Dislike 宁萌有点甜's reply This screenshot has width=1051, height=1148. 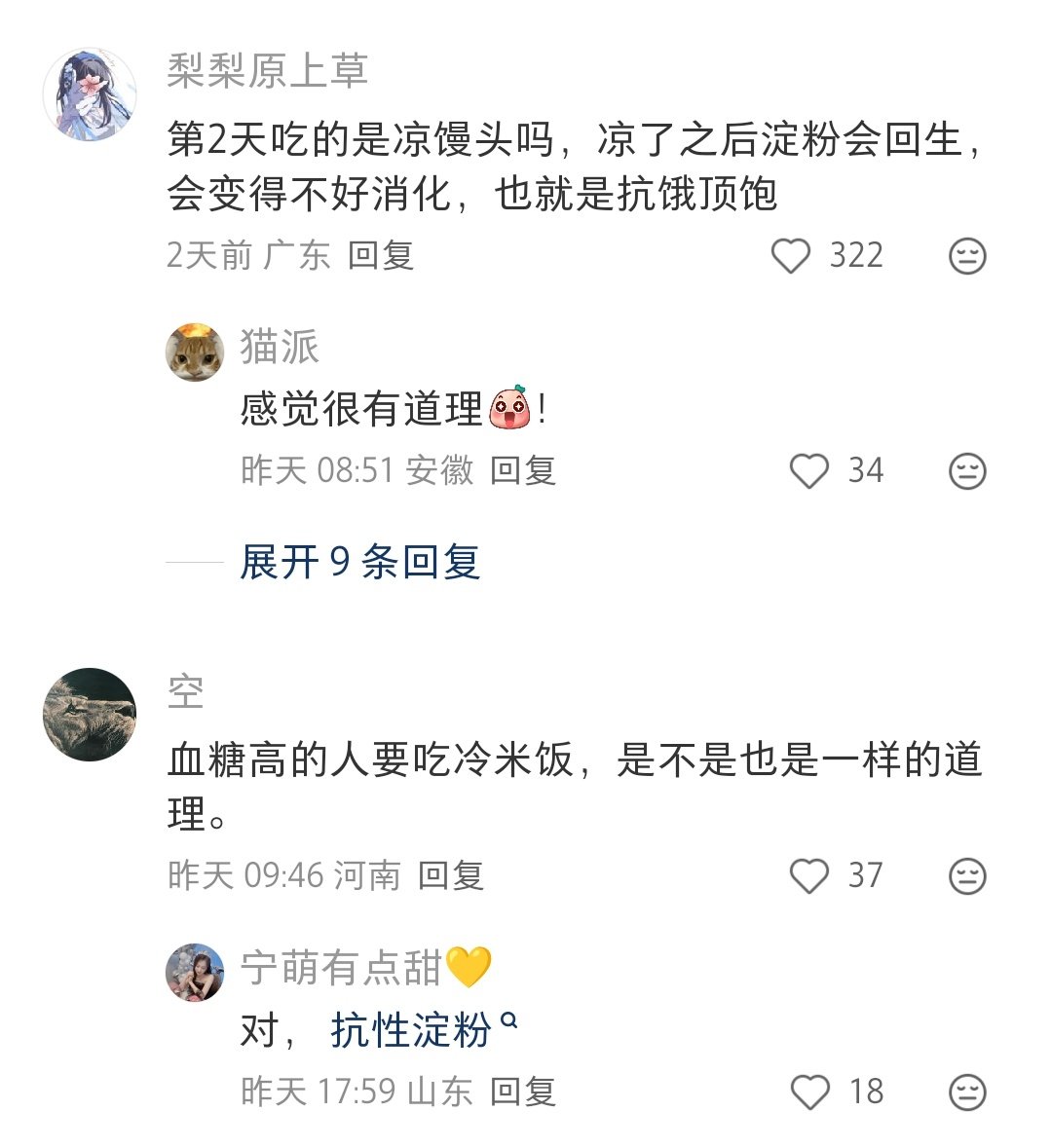(967, 1092)
